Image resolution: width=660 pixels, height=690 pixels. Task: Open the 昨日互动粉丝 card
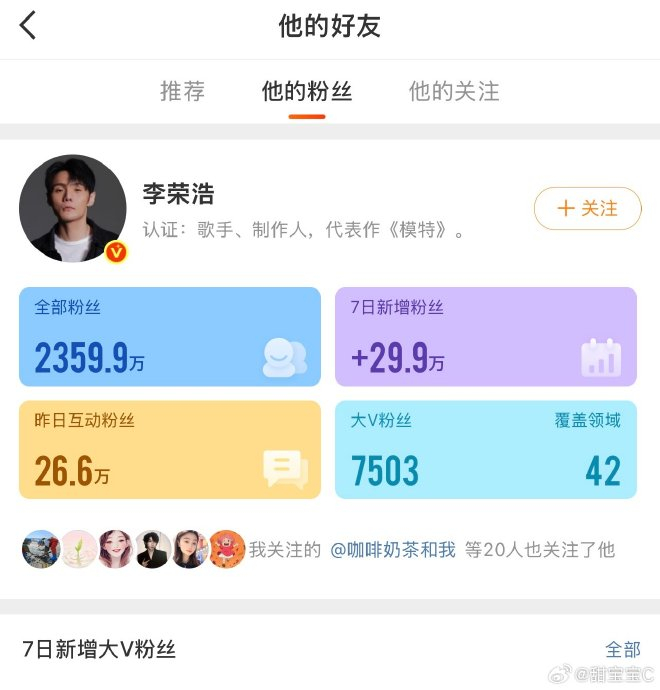pyautogui.click(x=170, y=450)
